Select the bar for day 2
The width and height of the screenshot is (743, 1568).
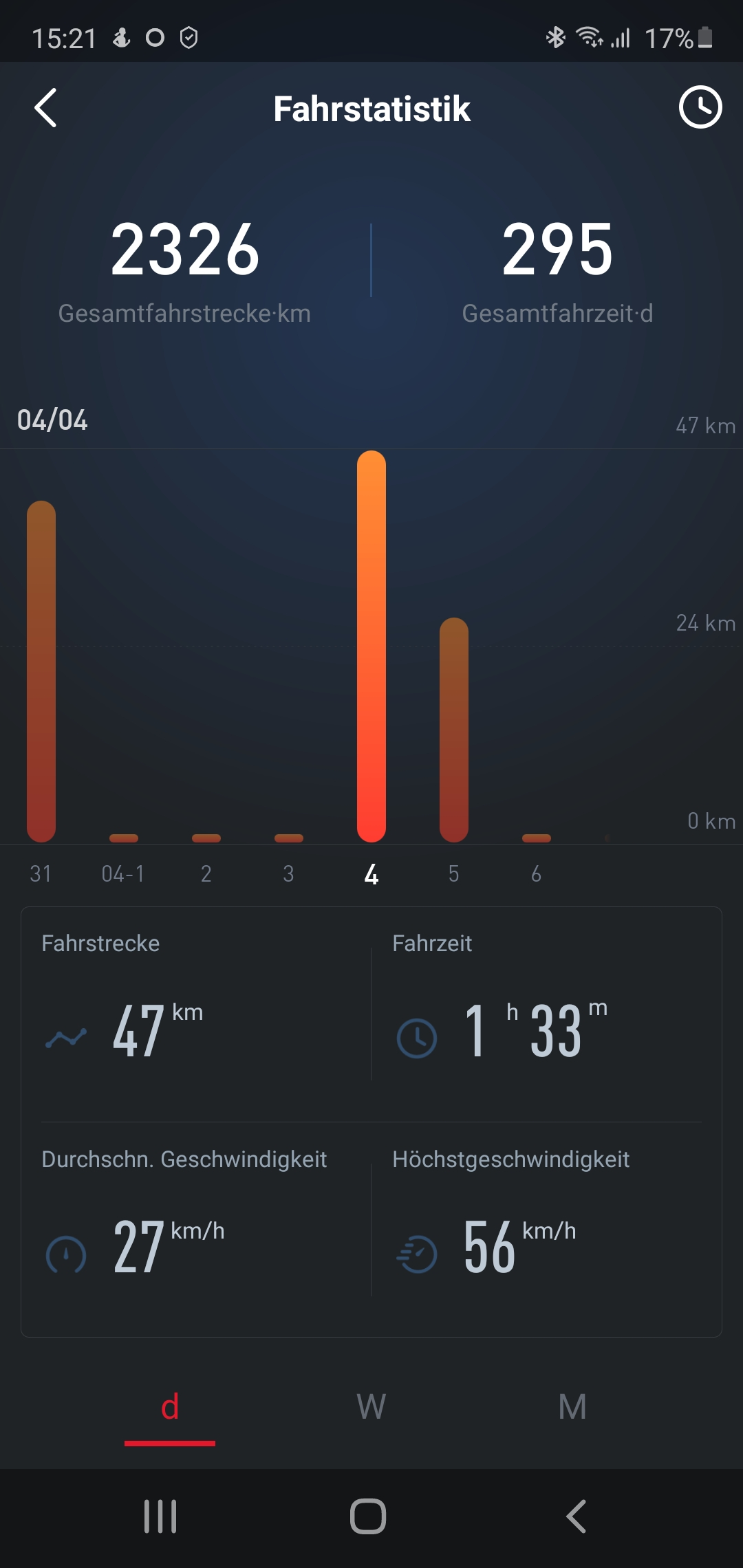click(x=206, y=838)
